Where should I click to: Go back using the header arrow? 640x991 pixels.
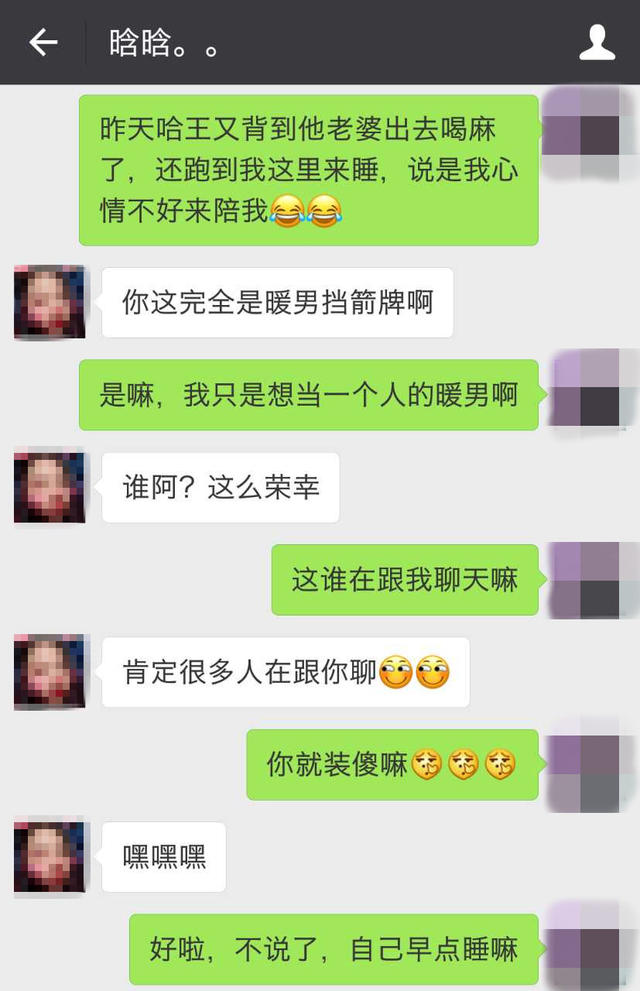tap(43, 42)
